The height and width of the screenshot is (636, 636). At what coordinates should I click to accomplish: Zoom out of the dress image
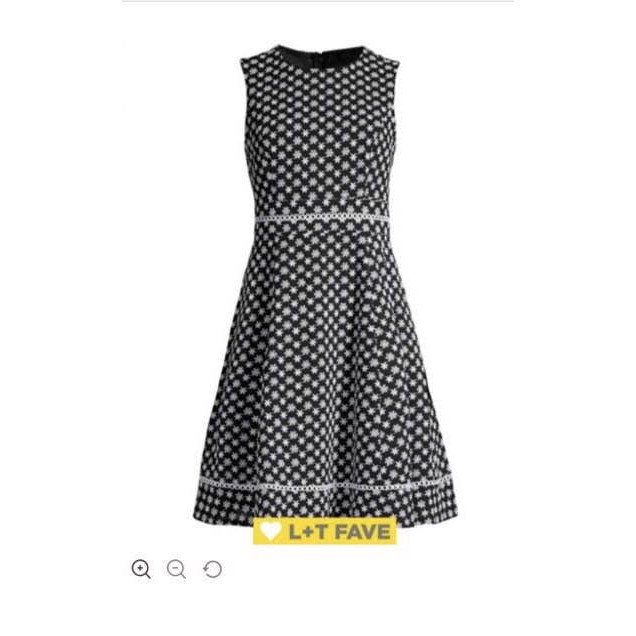(176, 569)
